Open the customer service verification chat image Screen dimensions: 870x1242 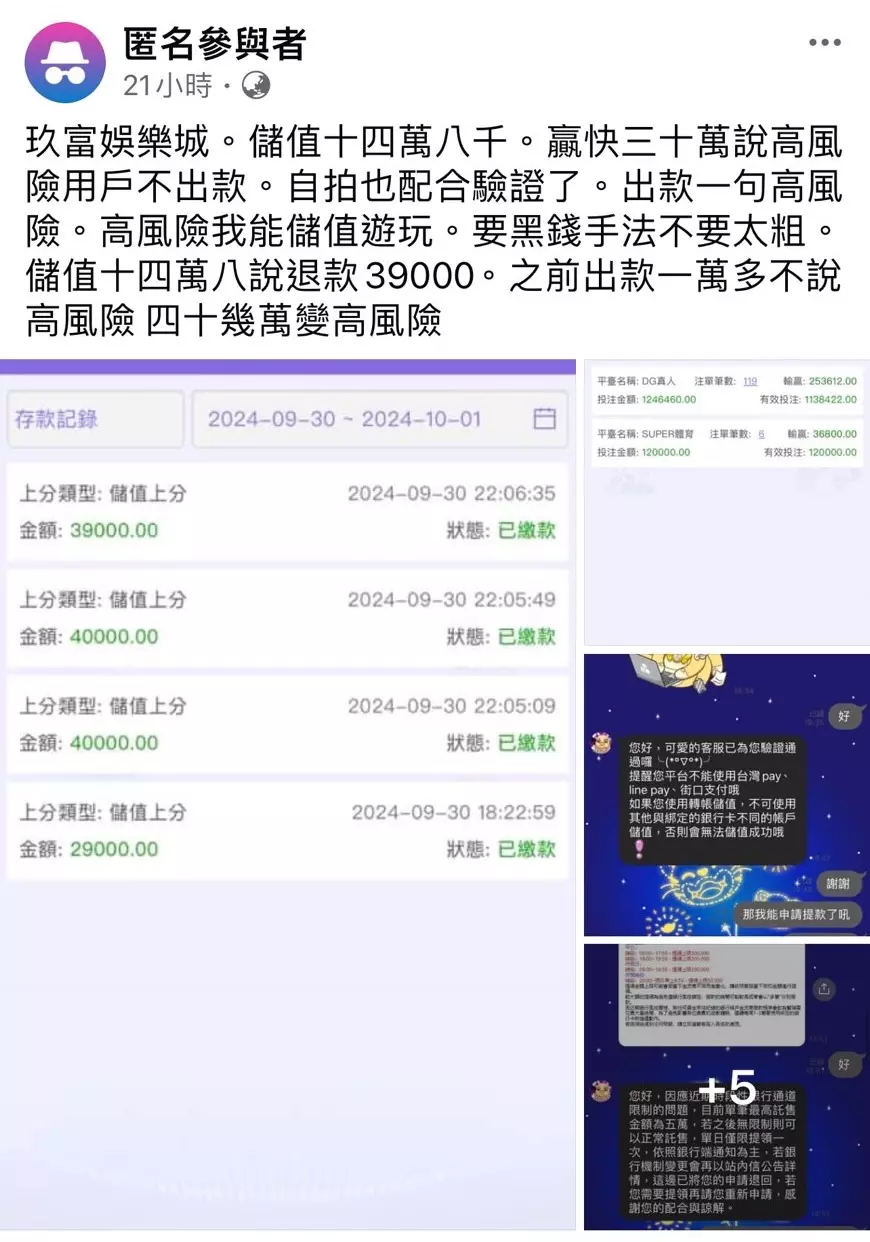click(726, 794)
